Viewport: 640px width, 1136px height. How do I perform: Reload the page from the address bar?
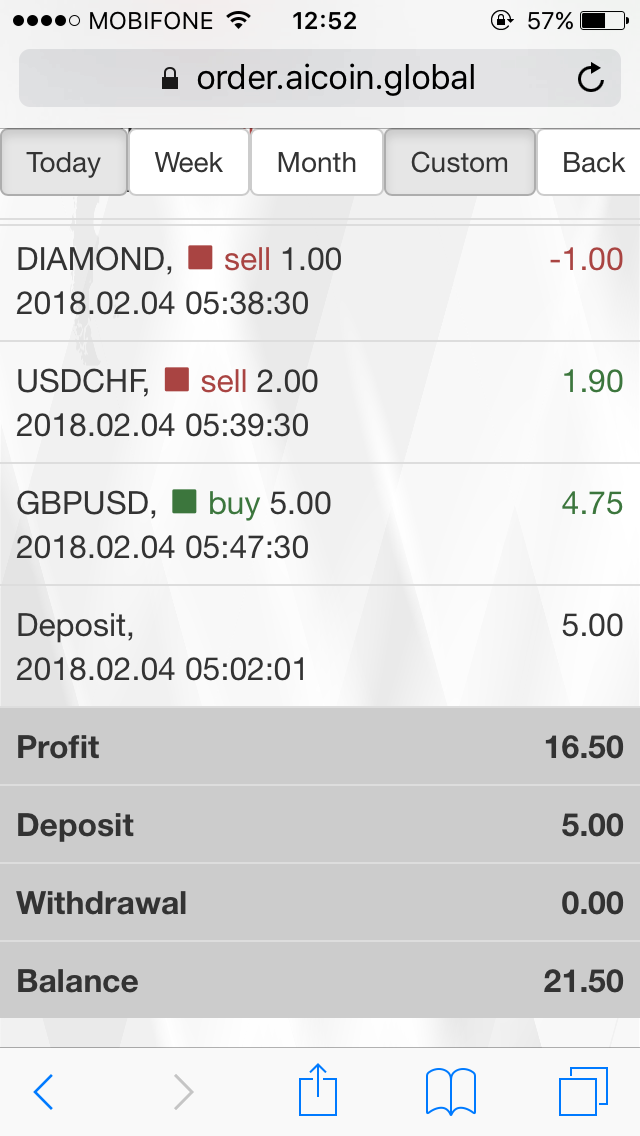pos(591,78)
